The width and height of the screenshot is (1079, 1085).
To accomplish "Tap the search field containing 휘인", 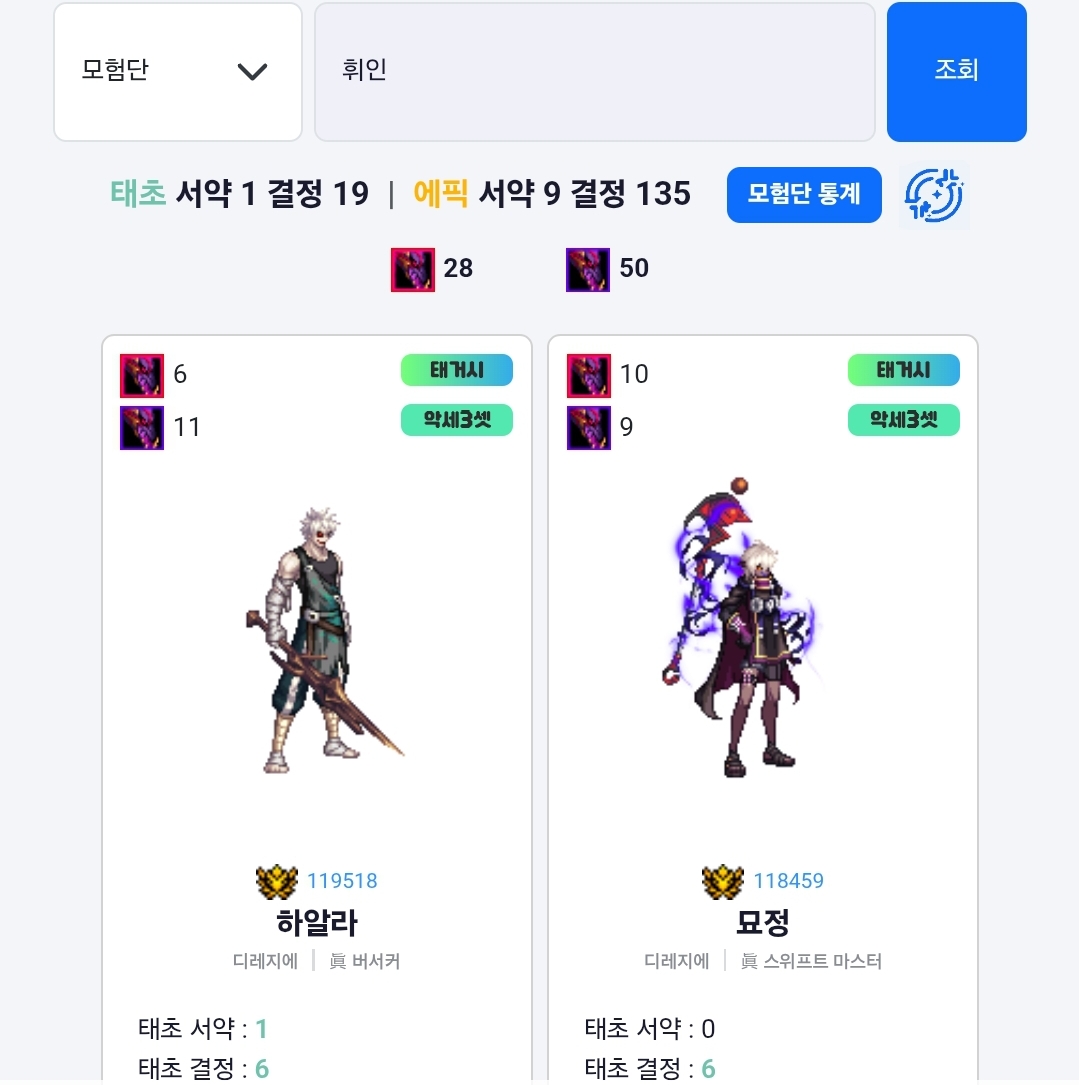I will coord(594,72).
